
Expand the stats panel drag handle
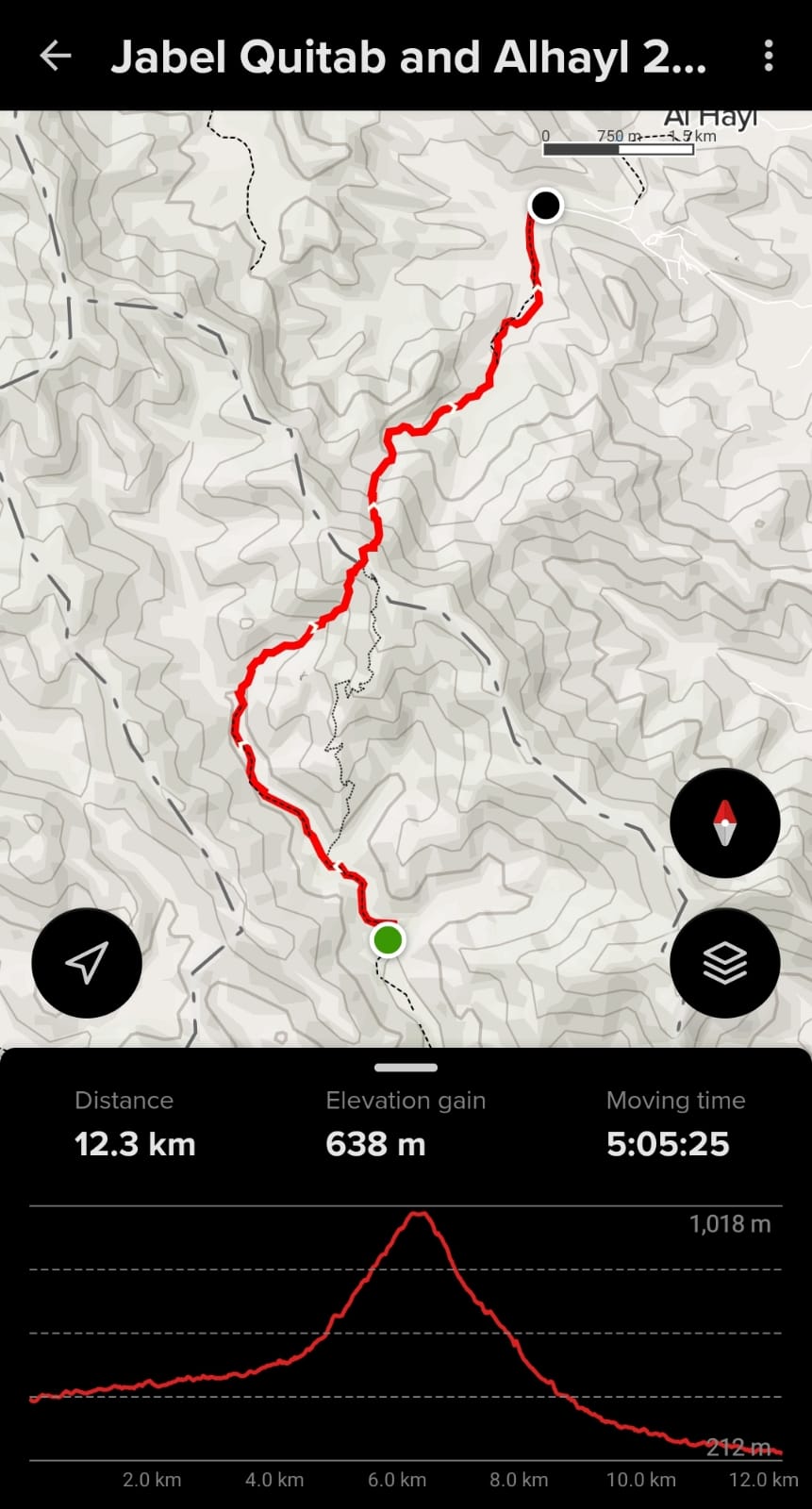[406, 1068]
